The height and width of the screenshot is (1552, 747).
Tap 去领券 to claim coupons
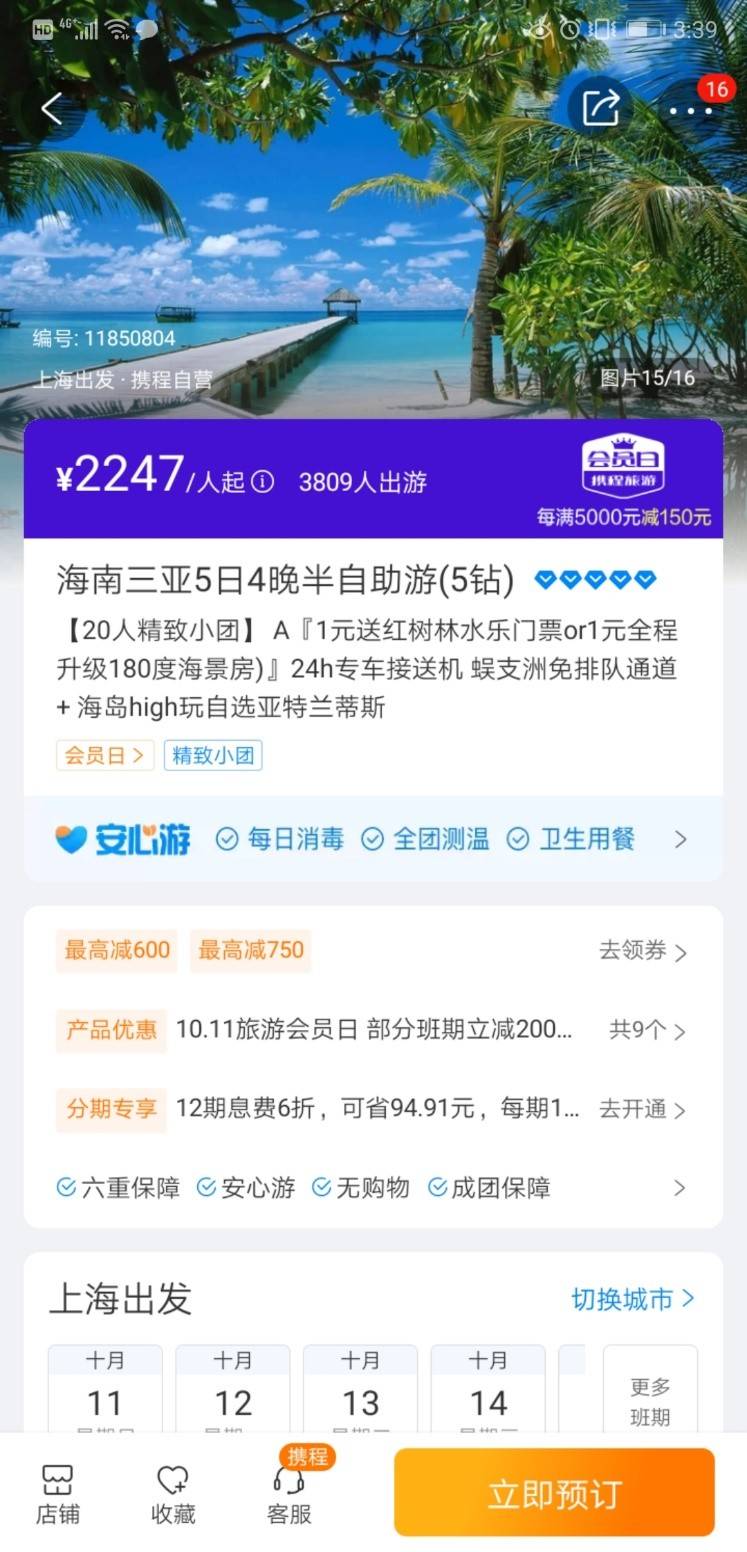642,951
